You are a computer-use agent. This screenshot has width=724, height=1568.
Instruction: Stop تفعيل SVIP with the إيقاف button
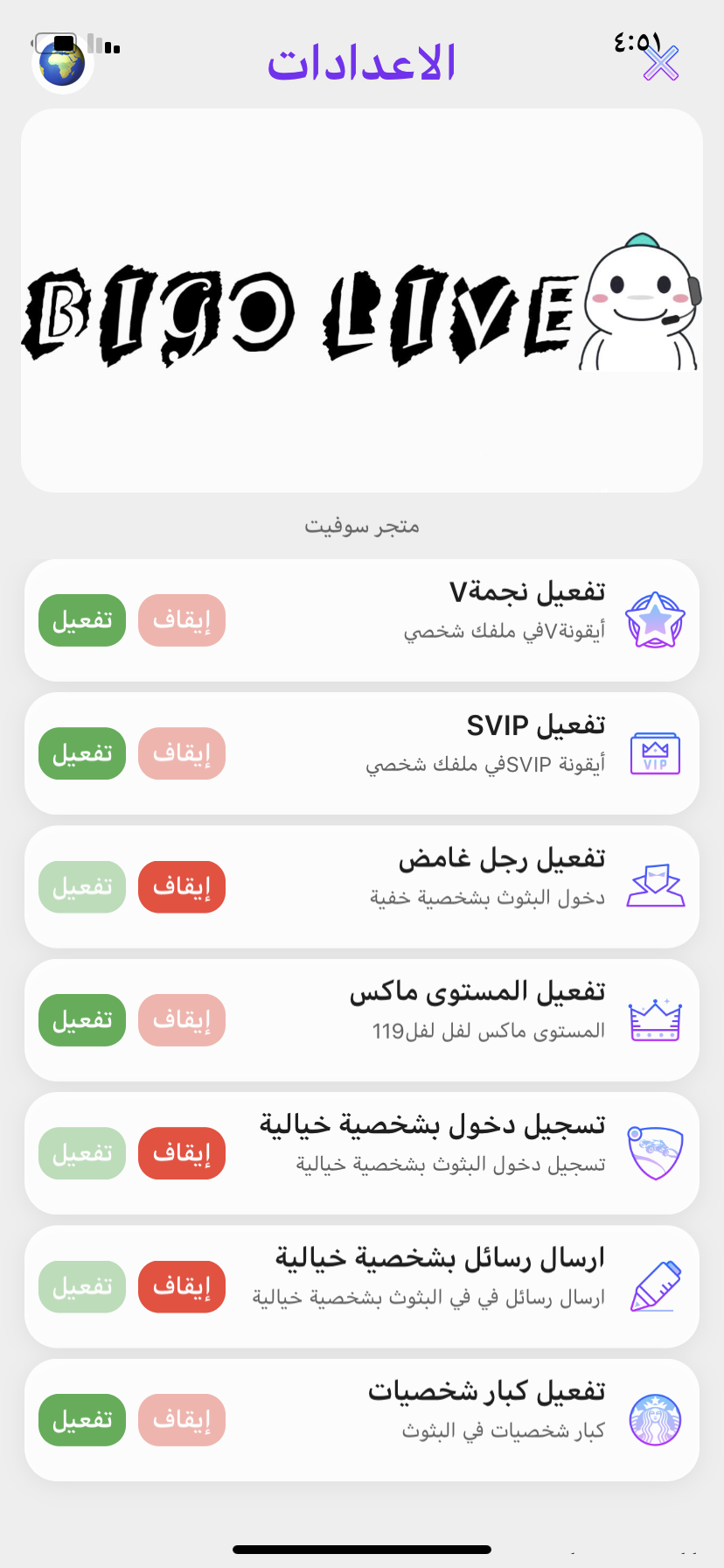pos(182,753)
